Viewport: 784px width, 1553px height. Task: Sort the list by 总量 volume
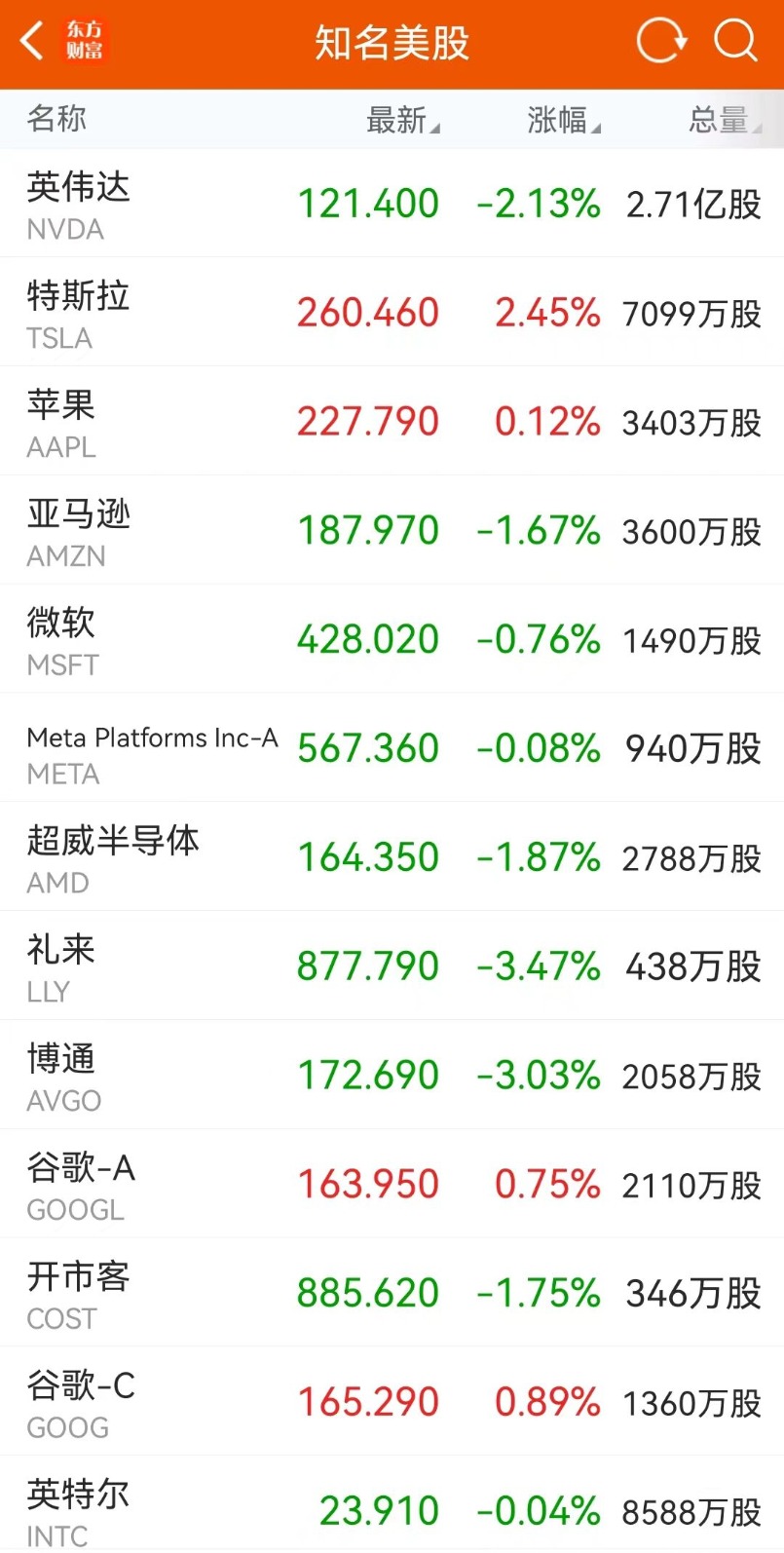point(723,120)
